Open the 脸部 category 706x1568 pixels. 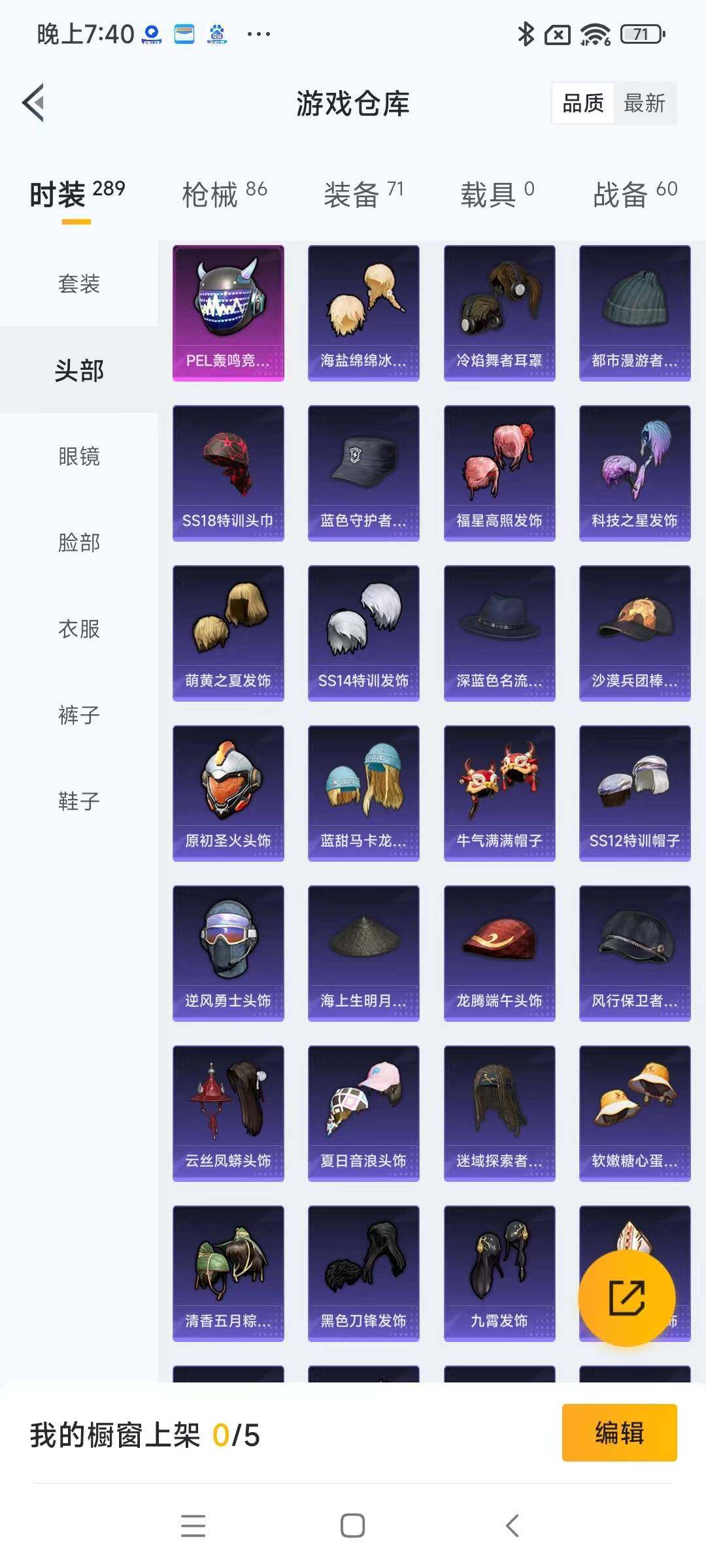79,542
